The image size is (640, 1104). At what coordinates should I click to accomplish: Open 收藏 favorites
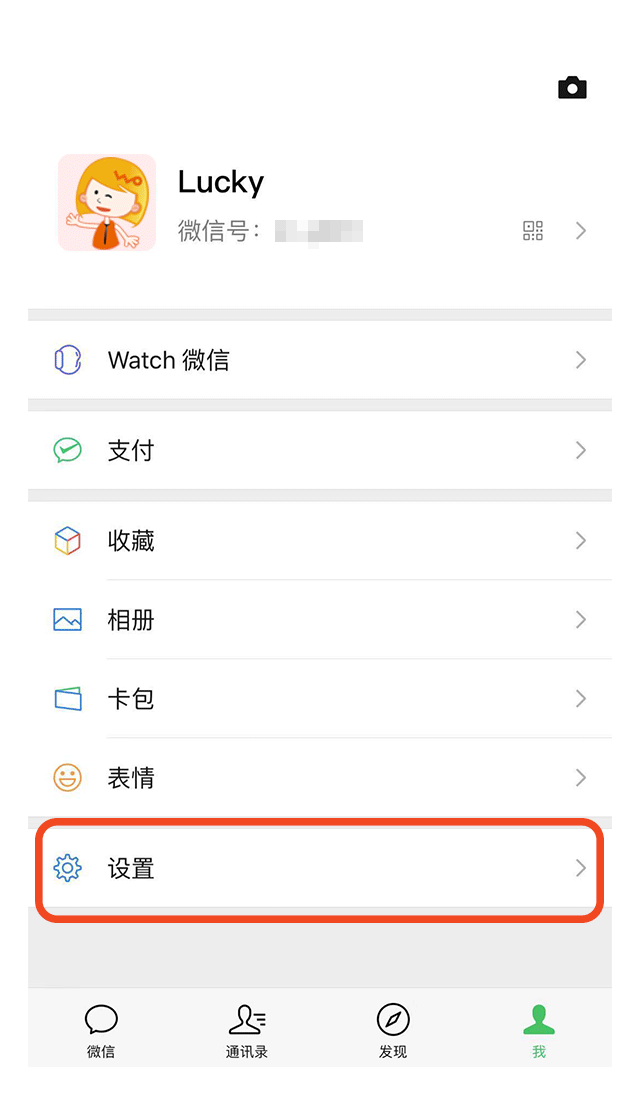pos(320,540)
